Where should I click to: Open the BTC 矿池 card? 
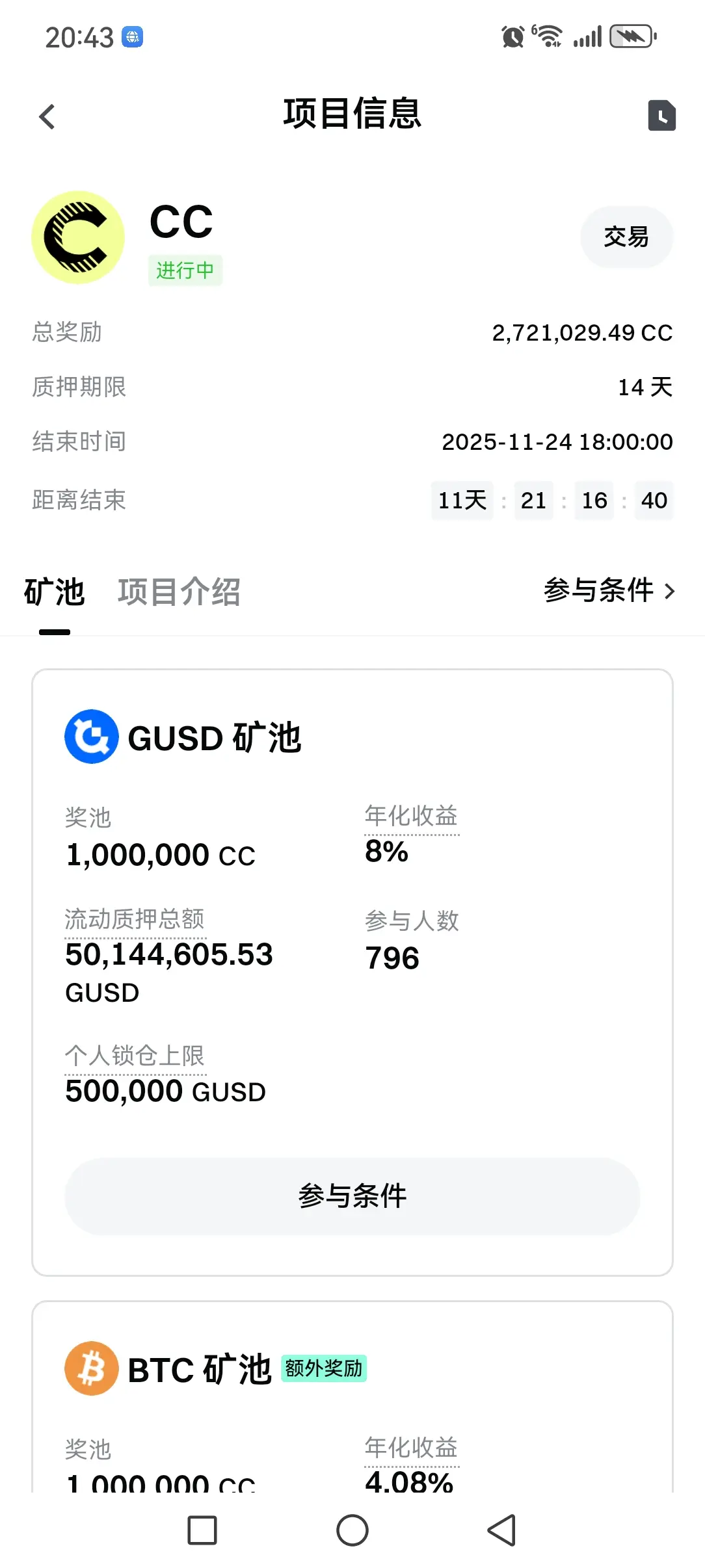tap(200, 1369)
